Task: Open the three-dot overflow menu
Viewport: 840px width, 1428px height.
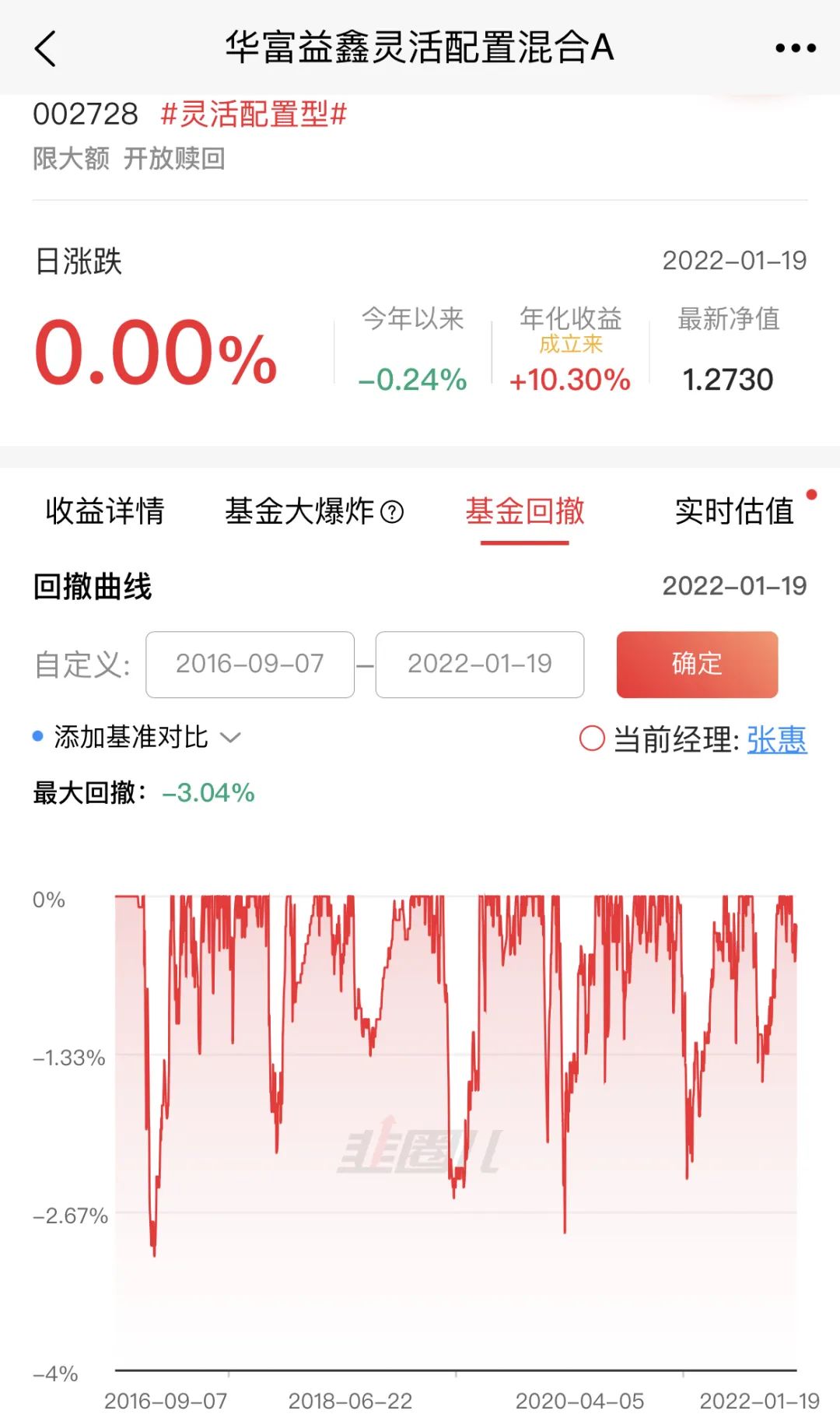Action: pyautogui.click(x=796, y=48)
